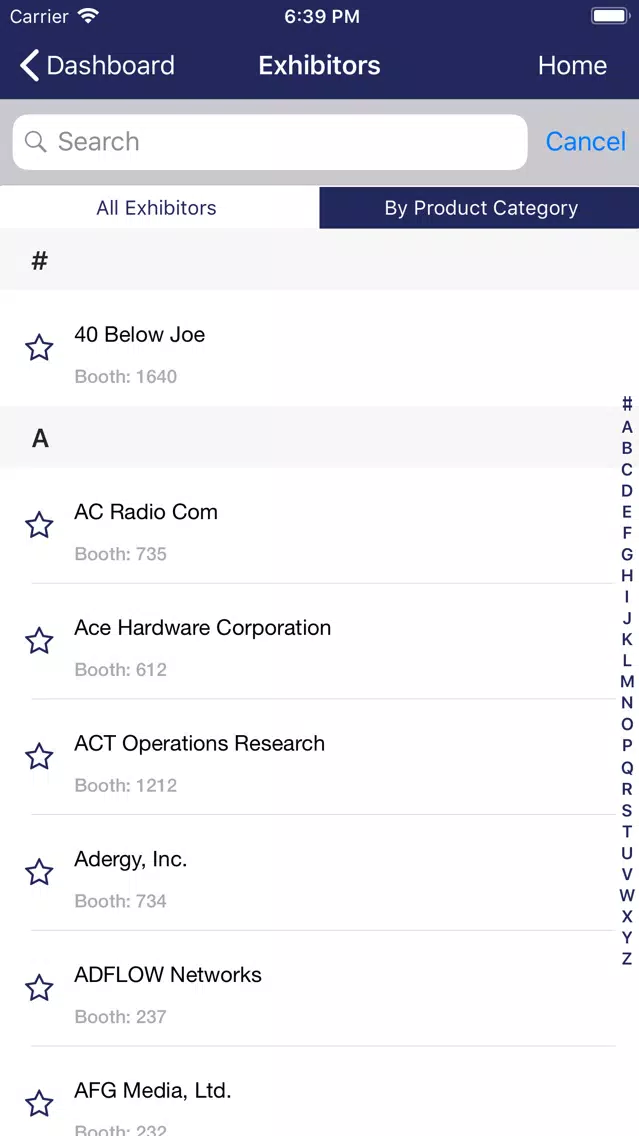
Task: Open ADFLOW Networks exhibitor
Action: [x=320, y=988]
